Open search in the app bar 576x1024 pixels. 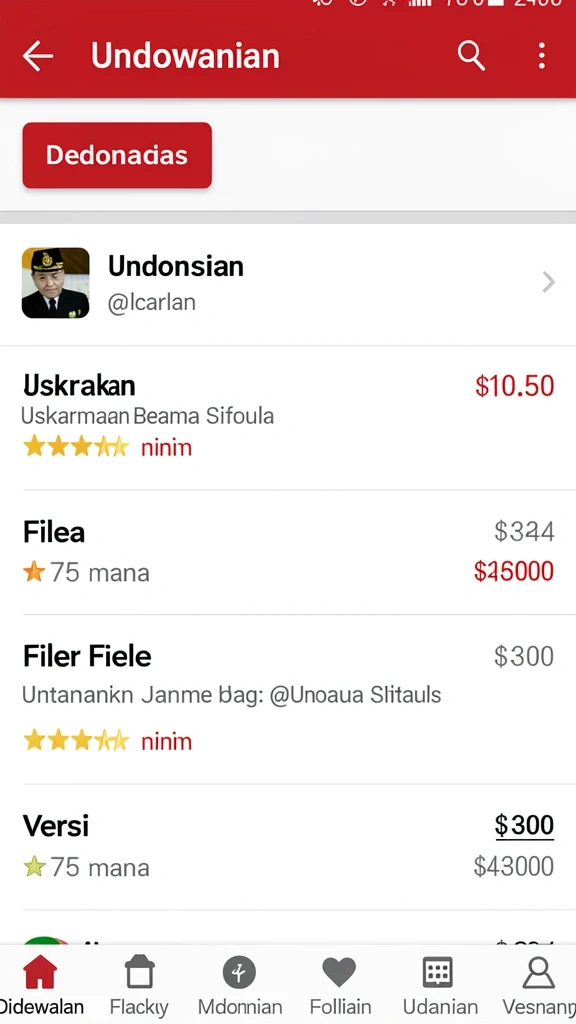tap(471, 56)
